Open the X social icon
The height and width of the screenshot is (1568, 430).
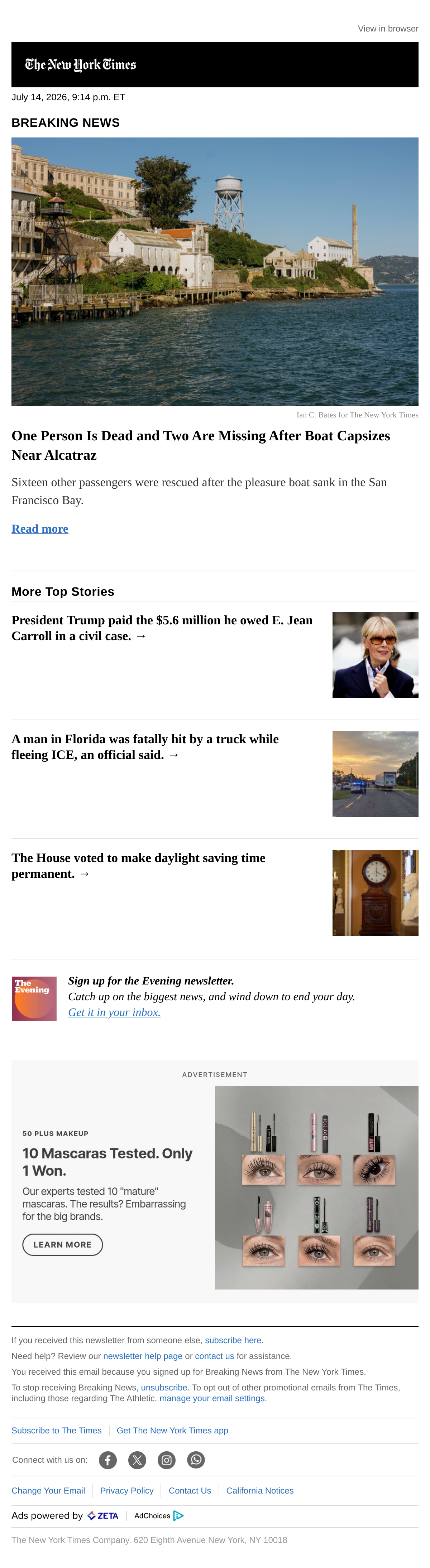click(x=137, y=1460)
